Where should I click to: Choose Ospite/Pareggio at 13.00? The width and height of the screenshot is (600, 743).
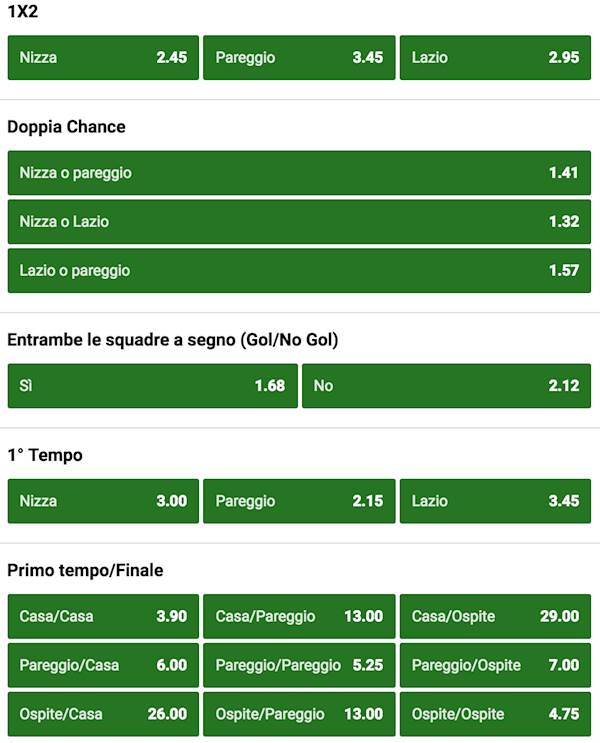[x=299, y=714]
